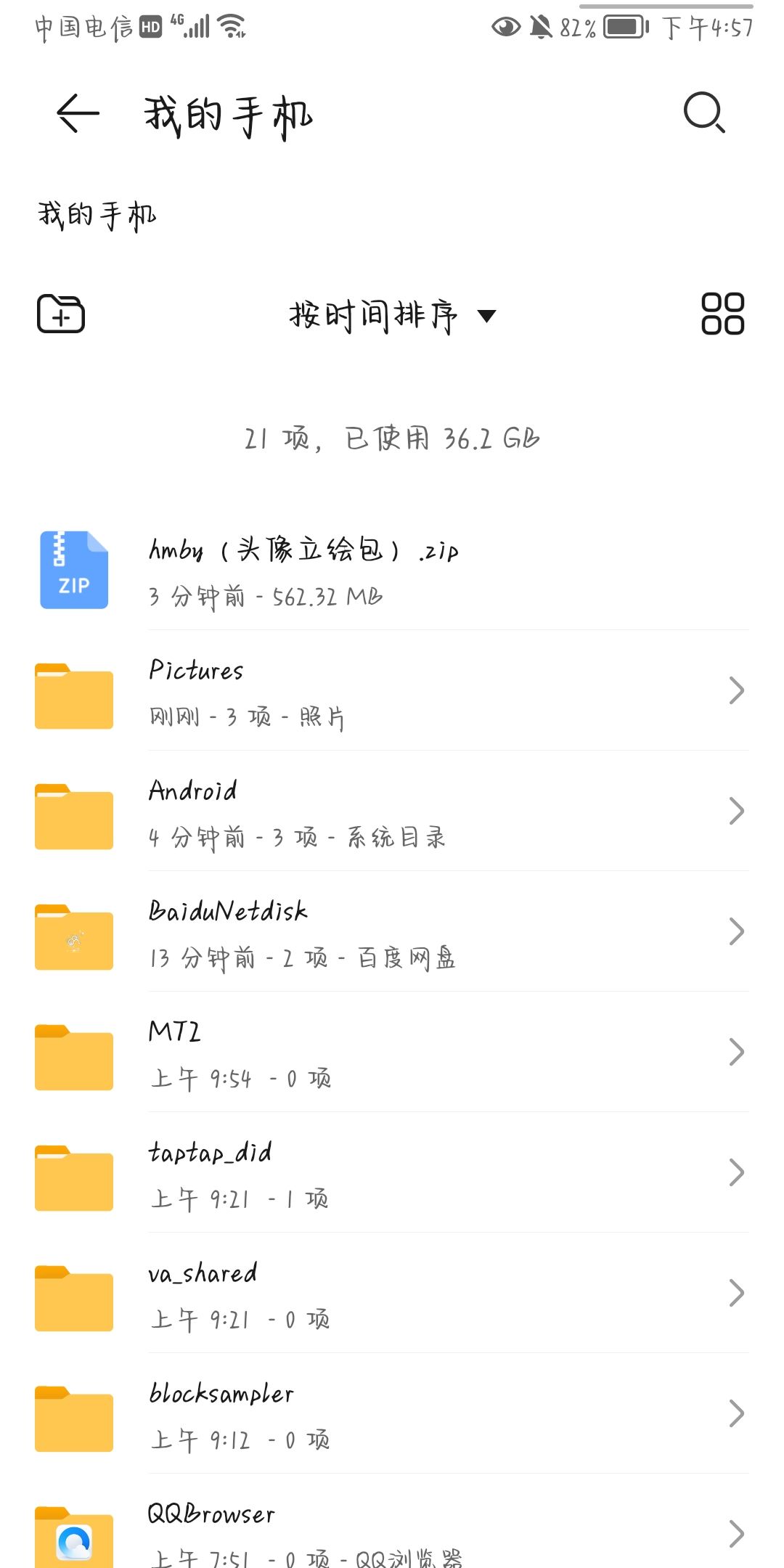Open the Android system folder
The height and width of the screenshot is (1568, 784).
(392, 811)
